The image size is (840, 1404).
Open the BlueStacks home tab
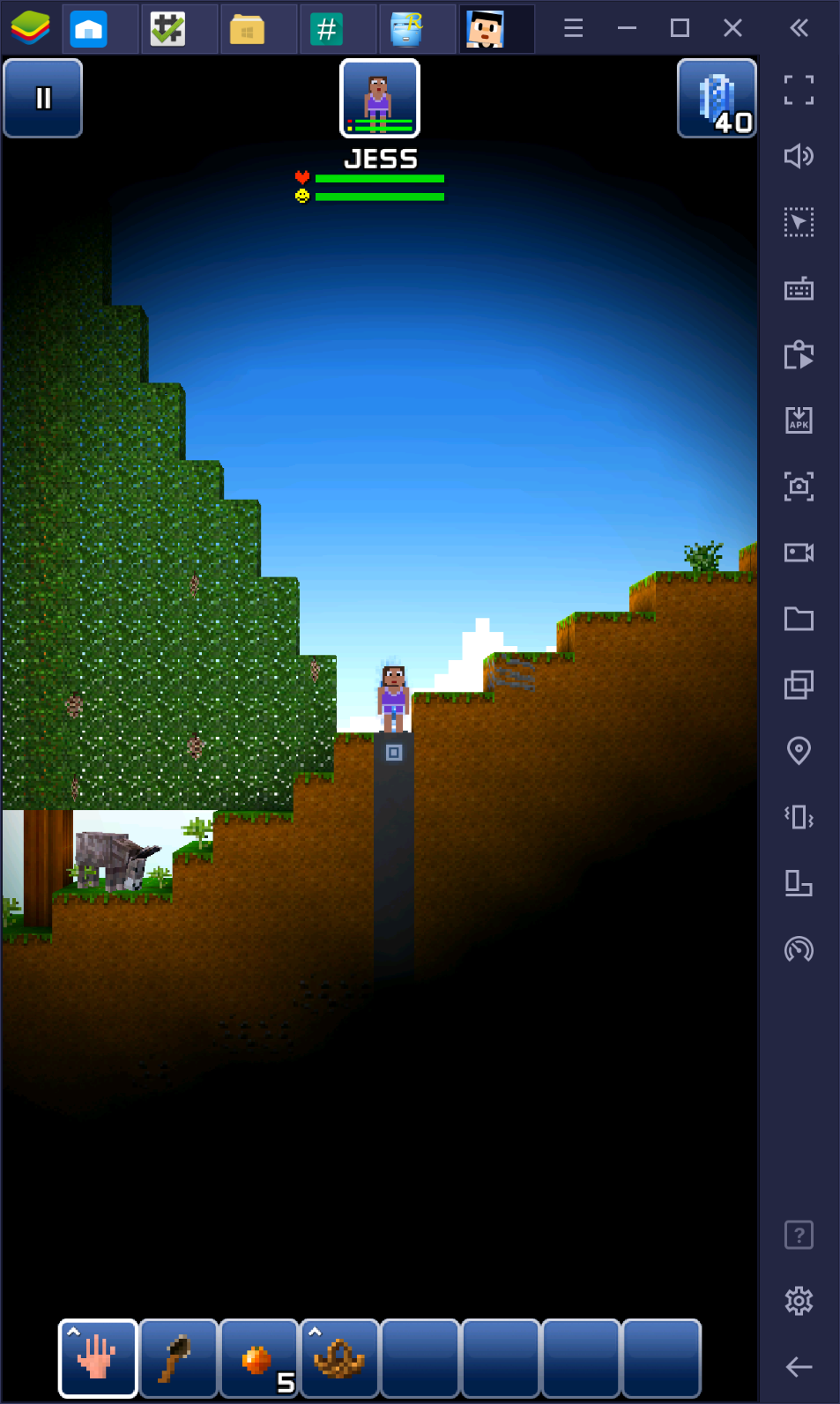pyautogui.click(x=89, y=29)
